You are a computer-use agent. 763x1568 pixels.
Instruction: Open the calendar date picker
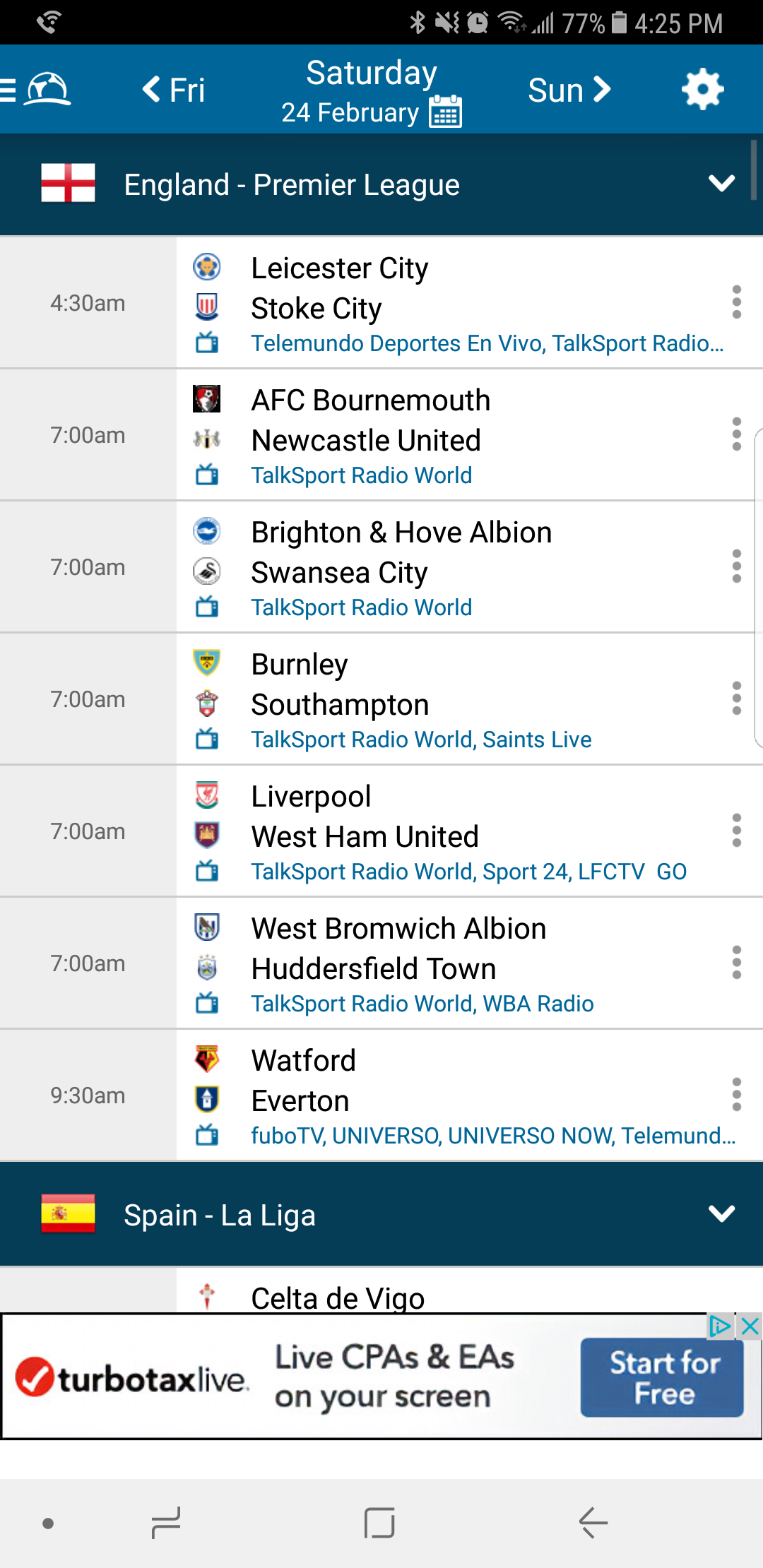pos(446,112)
